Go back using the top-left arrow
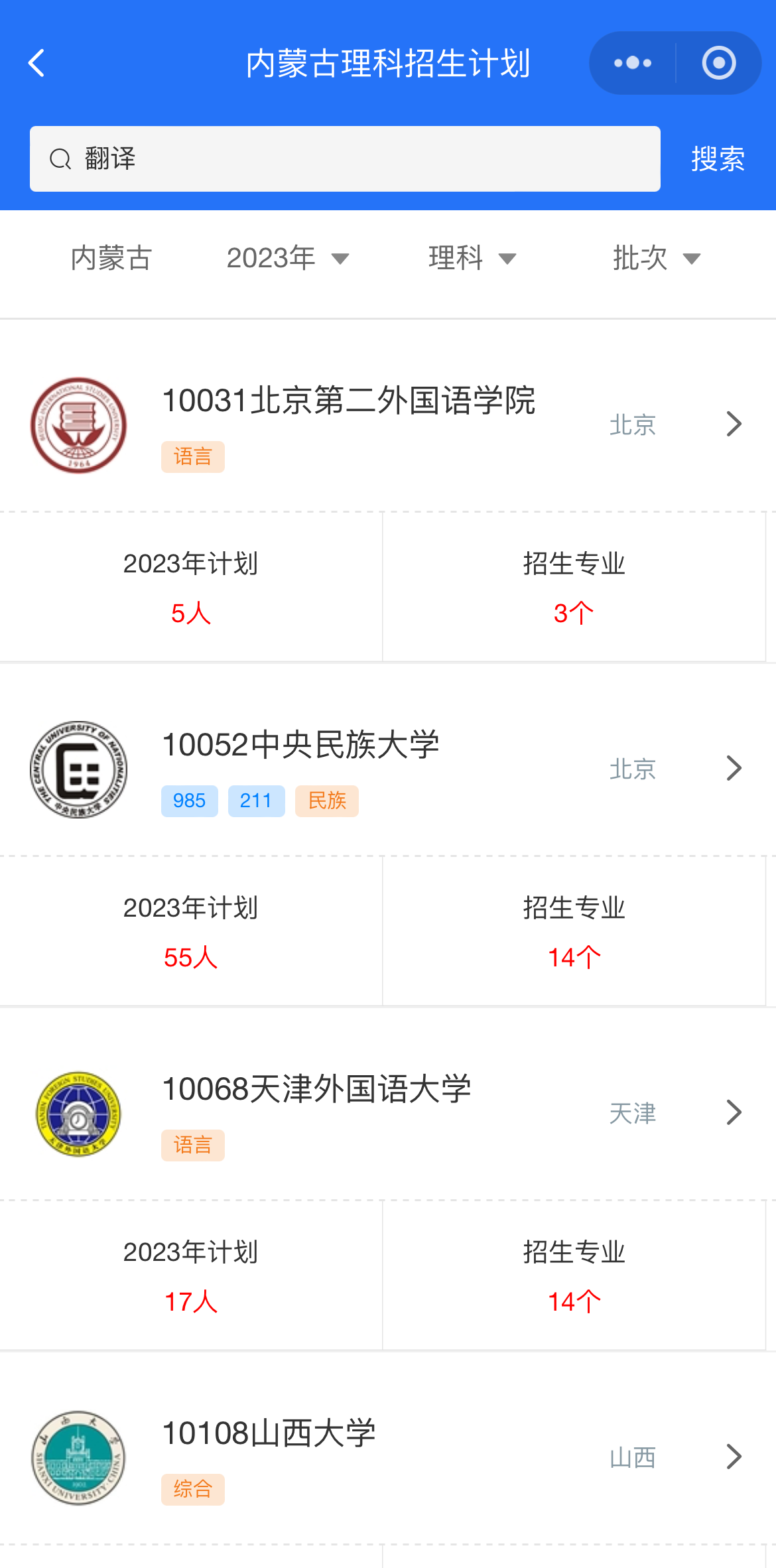Image resolution: width=776 pixels, height=1568 pixels. pyautogui.click(x=37, y=63)
